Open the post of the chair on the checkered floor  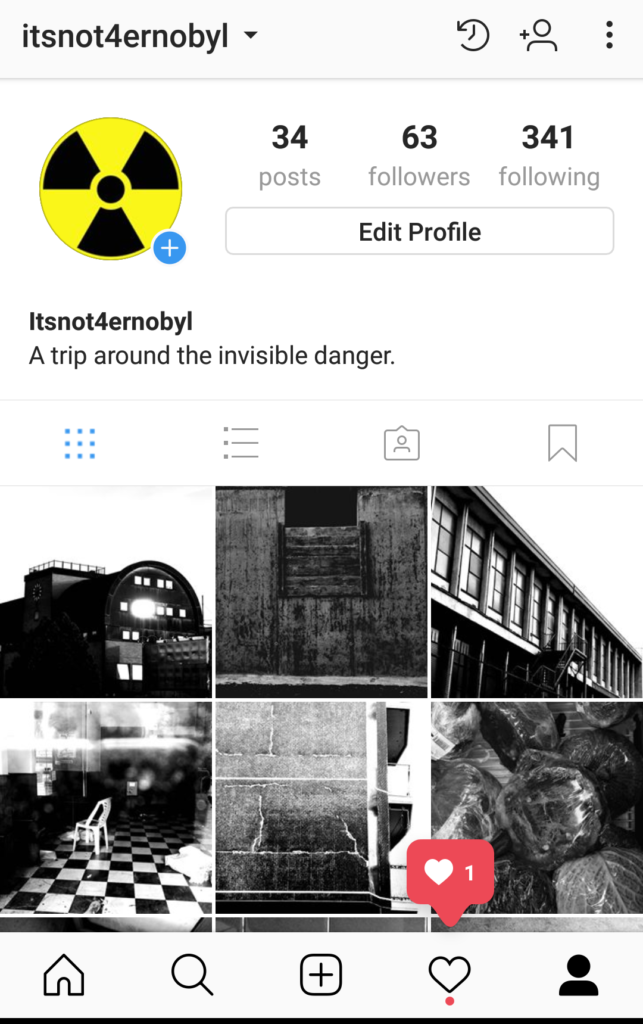point(106,808)
